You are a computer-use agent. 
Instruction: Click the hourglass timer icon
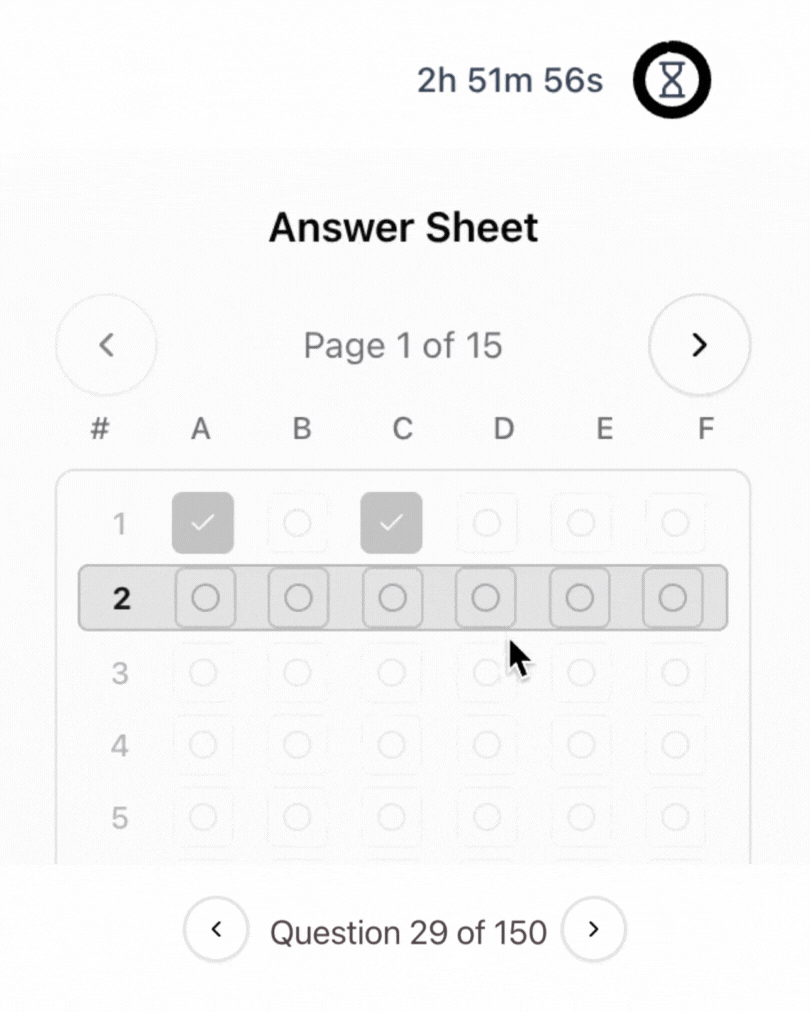671,80
